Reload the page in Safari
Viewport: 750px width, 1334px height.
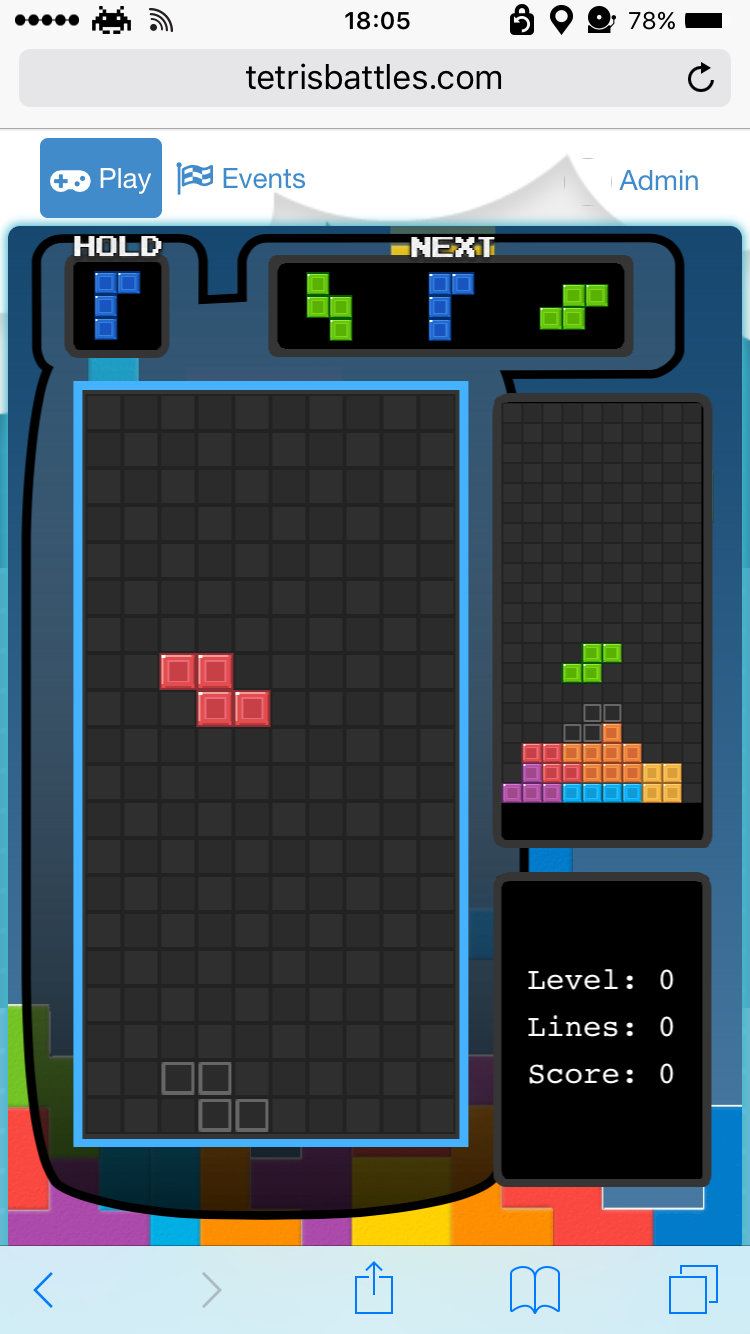(x=701, y=78)
